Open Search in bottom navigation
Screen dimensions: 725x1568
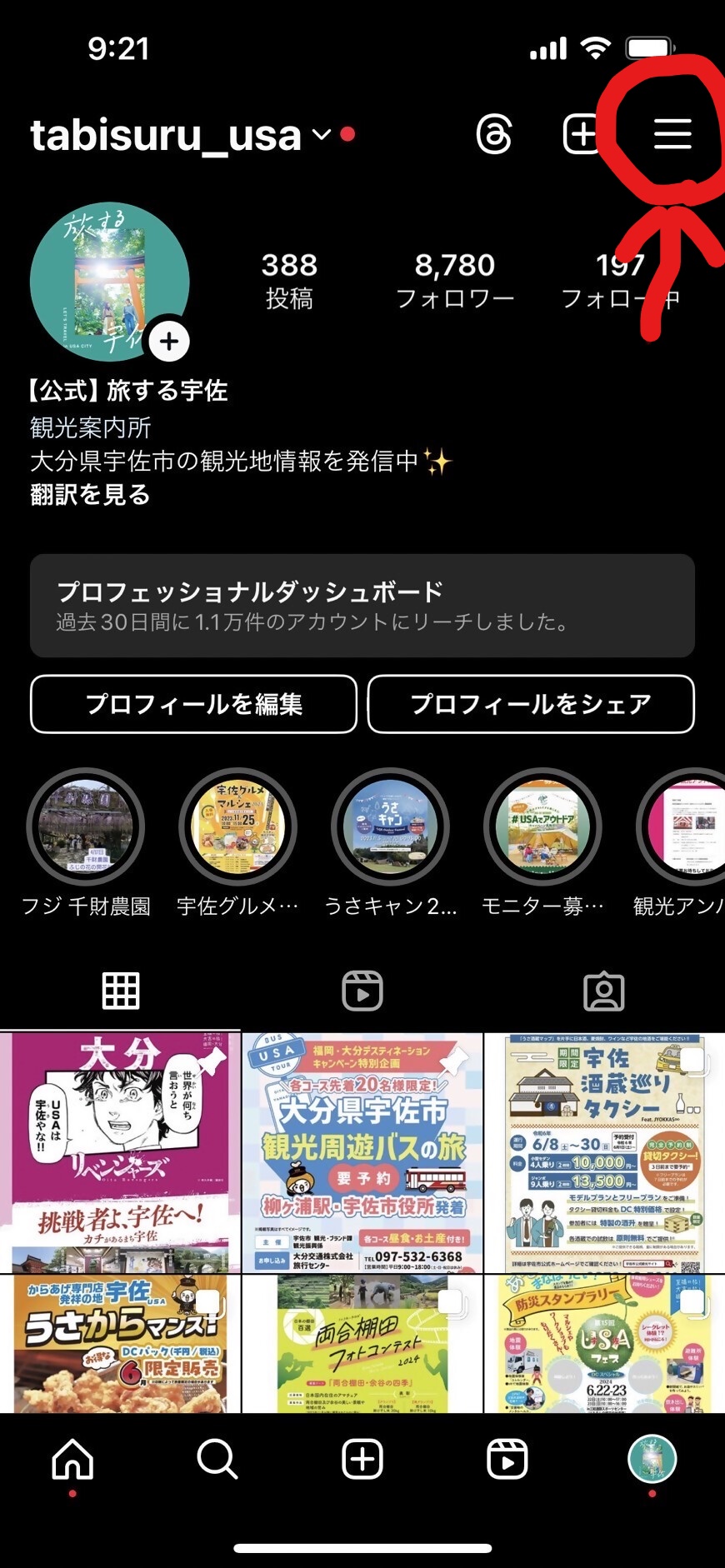click(217, 1459)
